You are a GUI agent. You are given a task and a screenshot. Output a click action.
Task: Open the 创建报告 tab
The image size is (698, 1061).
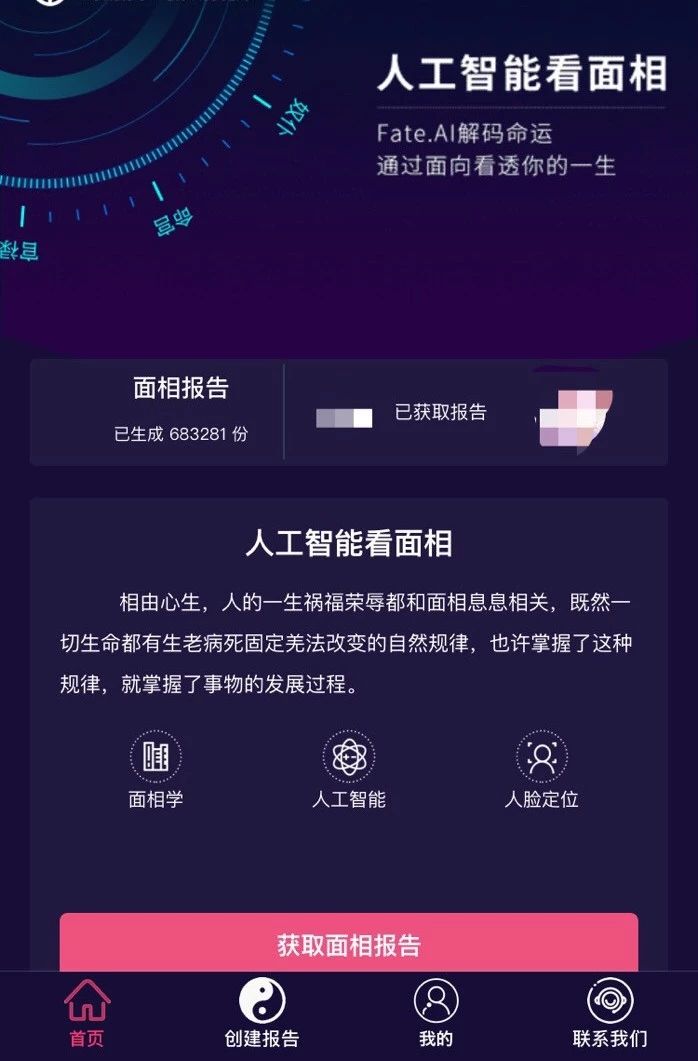point(262,1012)
